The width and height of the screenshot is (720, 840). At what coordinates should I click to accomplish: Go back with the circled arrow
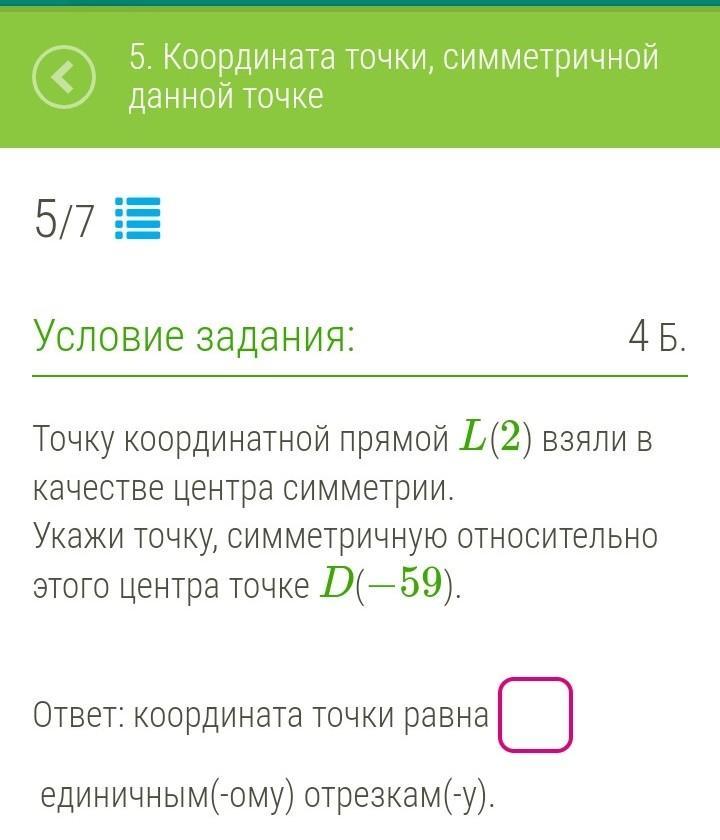64,77
